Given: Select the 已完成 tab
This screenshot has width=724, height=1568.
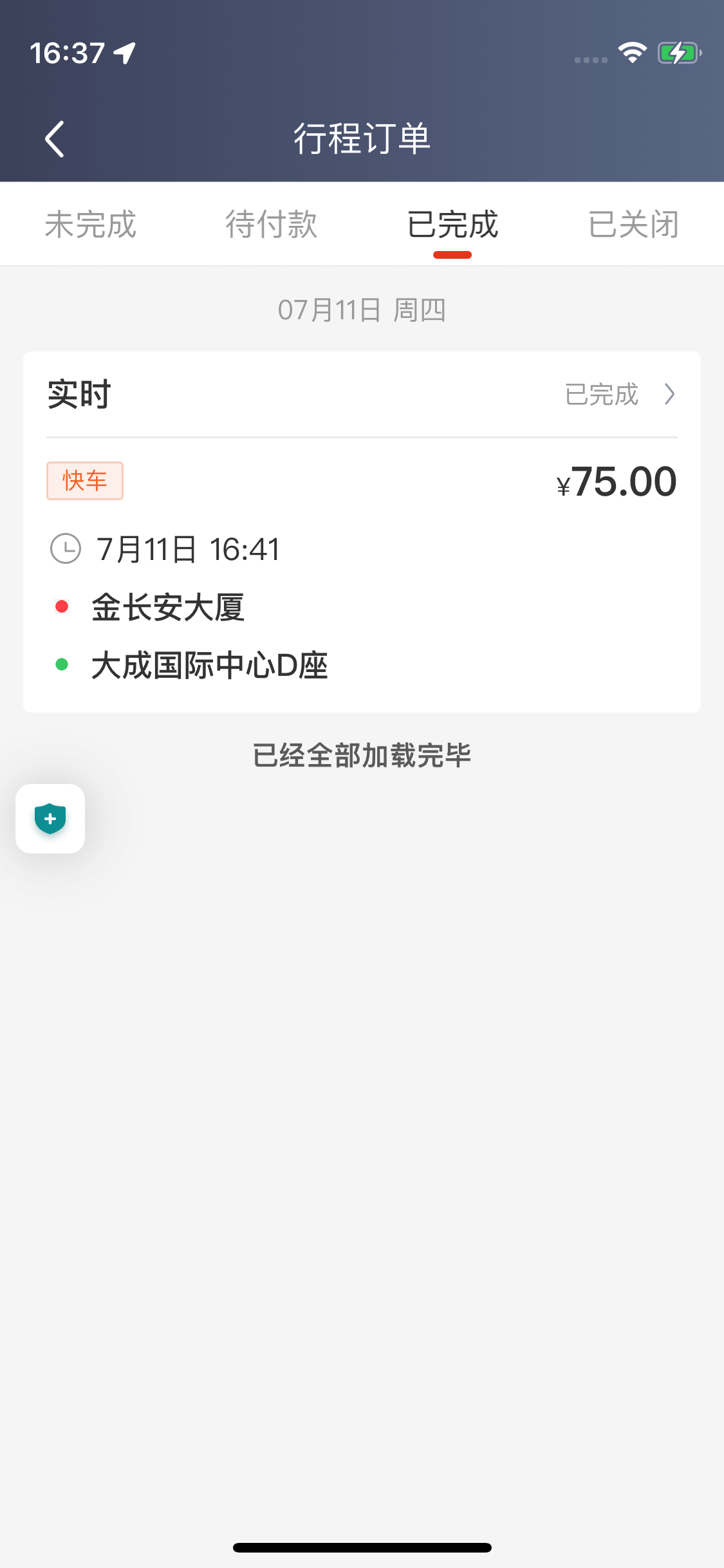Looking at the screenshot, I should click(x=452, y=225).
